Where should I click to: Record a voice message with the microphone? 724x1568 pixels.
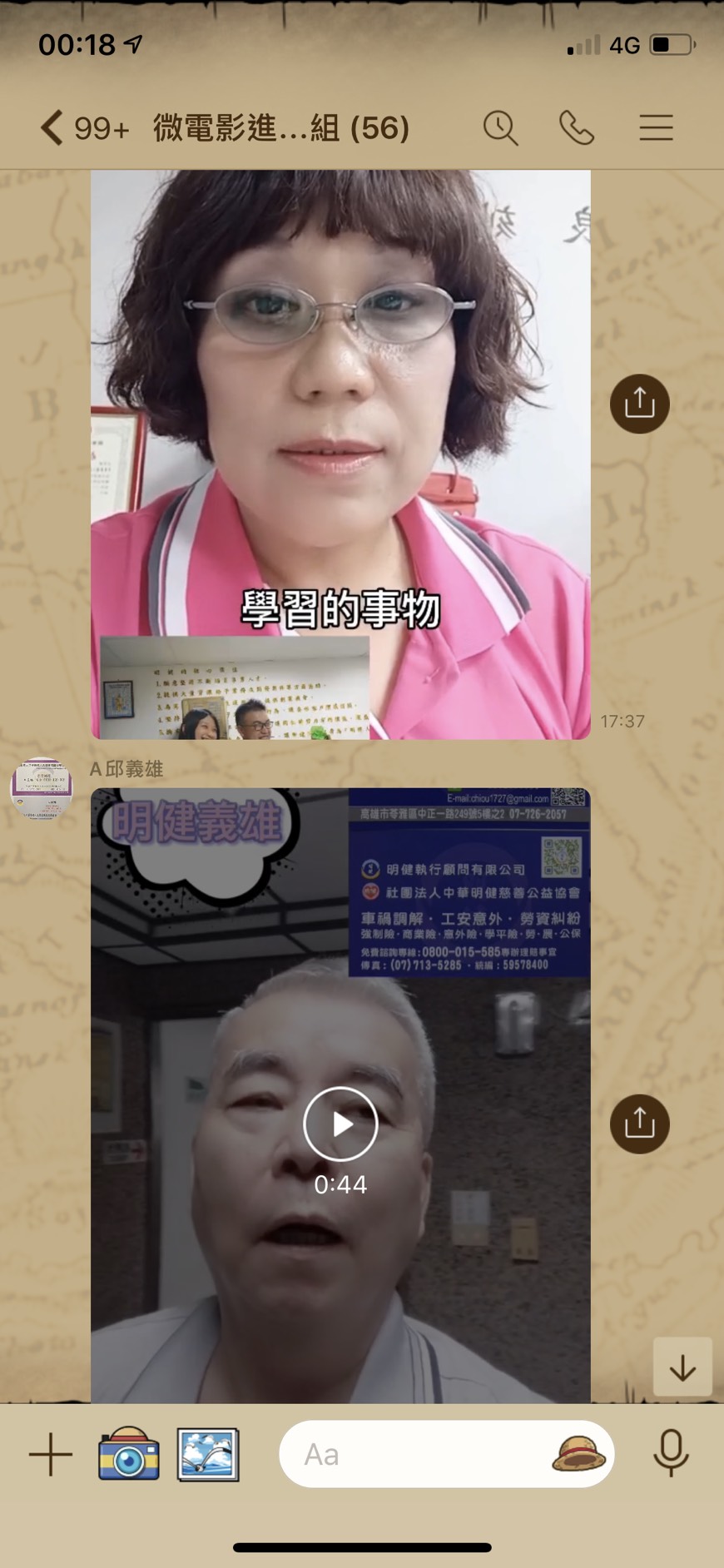671,1454
